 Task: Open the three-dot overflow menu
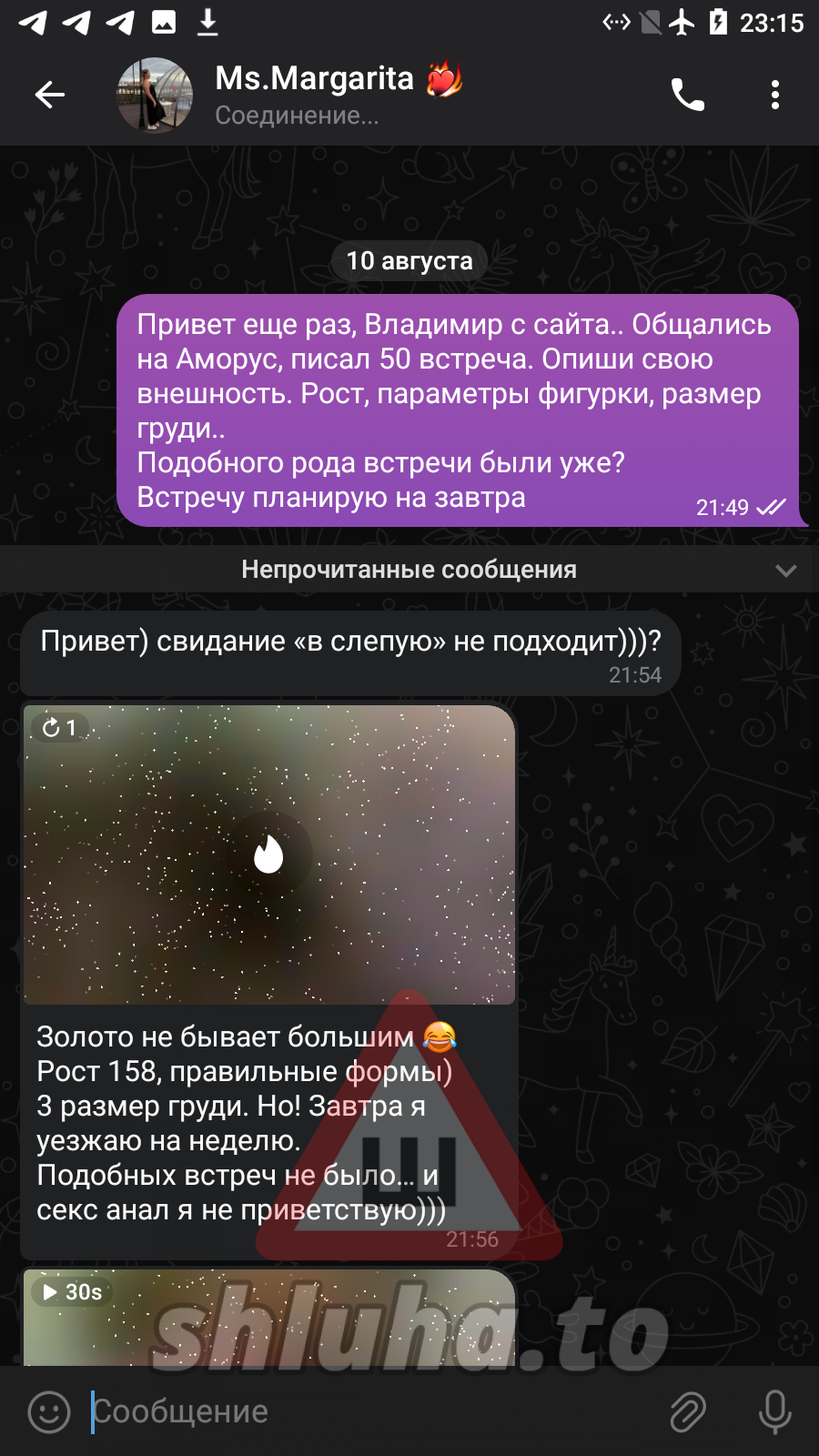click(x=774, y=95)
